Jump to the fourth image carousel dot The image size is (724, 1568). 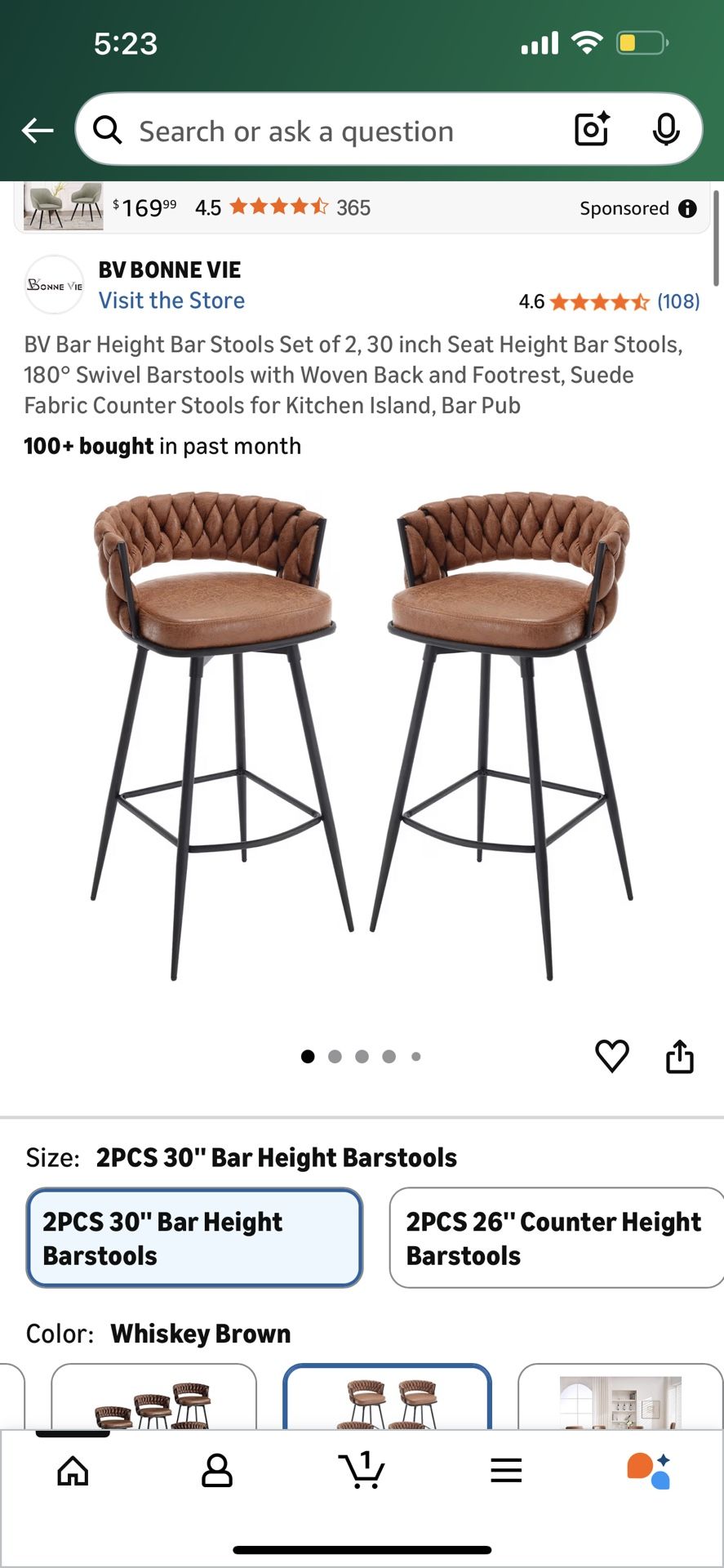pos(389,1055)
